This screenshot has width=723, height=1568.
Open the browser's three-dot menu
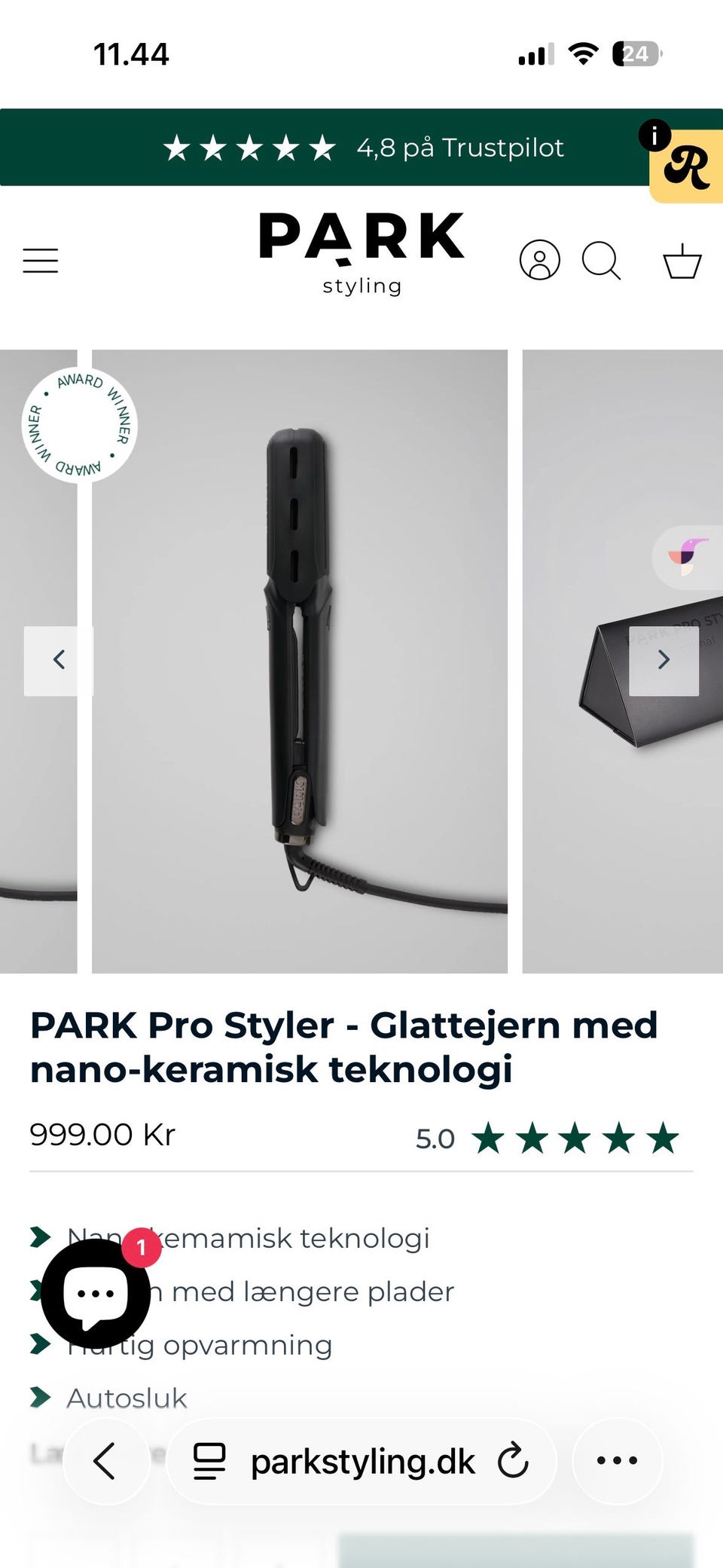tap(618, 1461)
